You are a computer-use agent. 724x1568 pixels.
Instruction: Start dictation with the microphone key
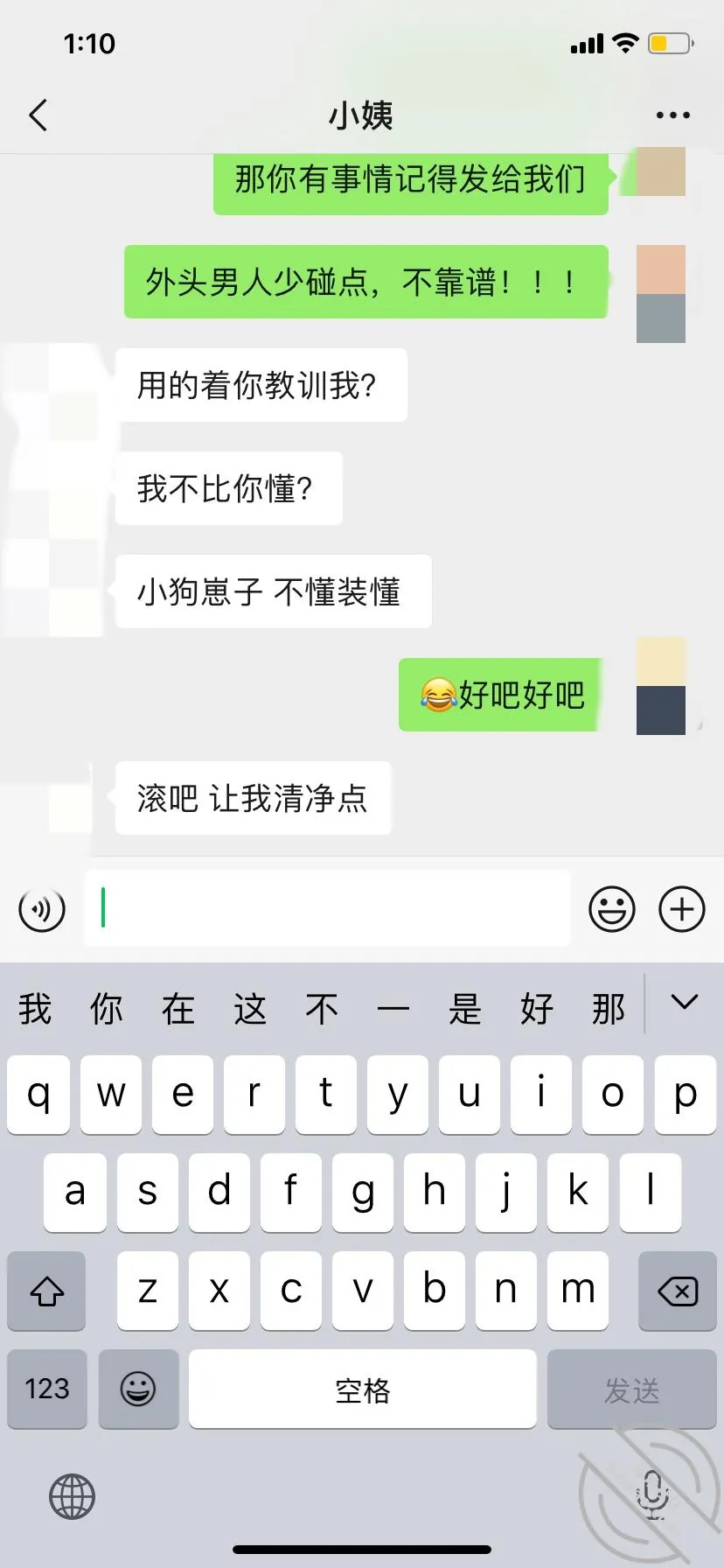(x=652, y=1494)
